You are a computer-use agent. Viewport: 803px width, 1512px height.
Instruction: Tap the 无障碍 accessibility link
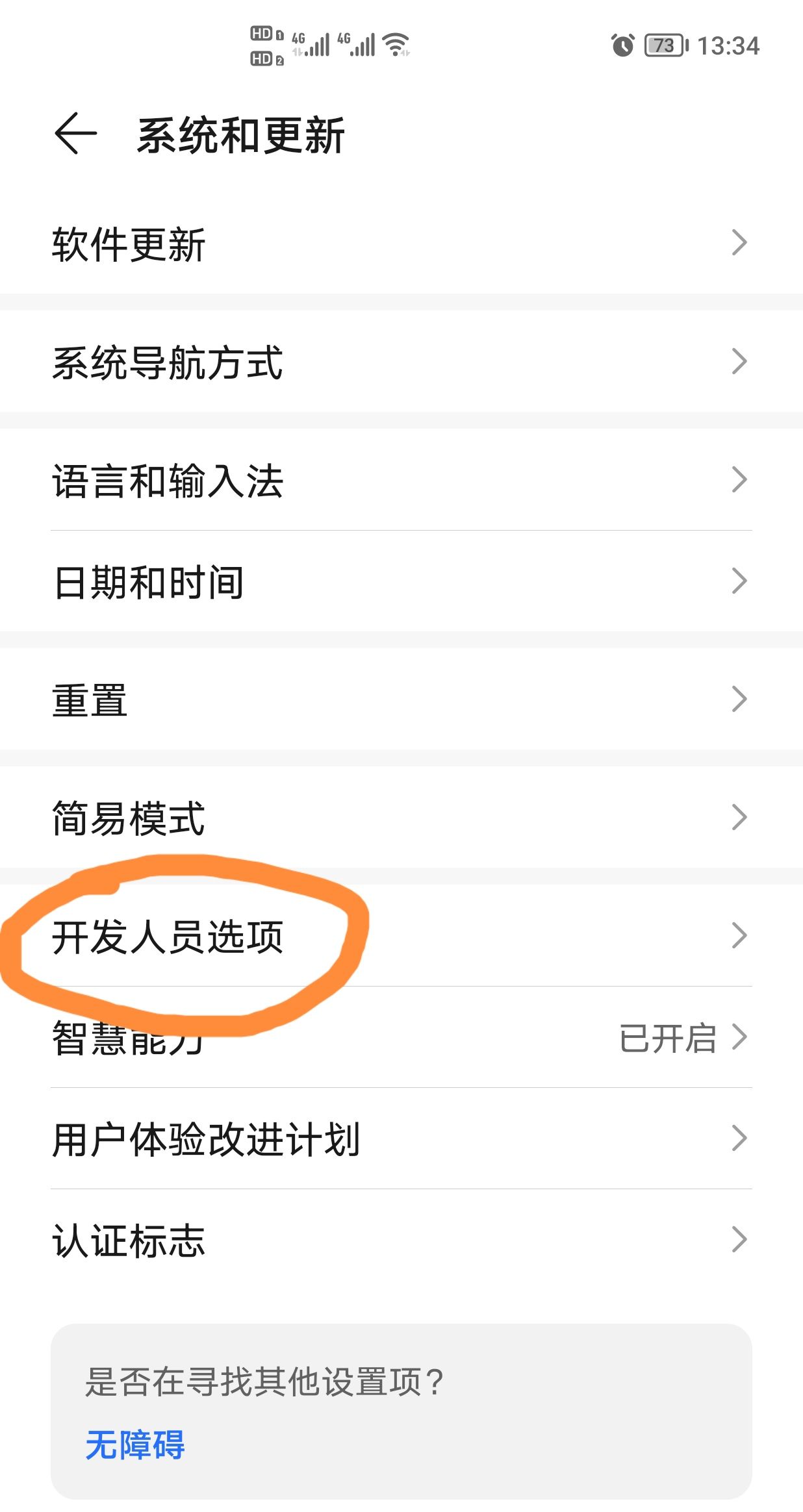(x=134, y=1445)
